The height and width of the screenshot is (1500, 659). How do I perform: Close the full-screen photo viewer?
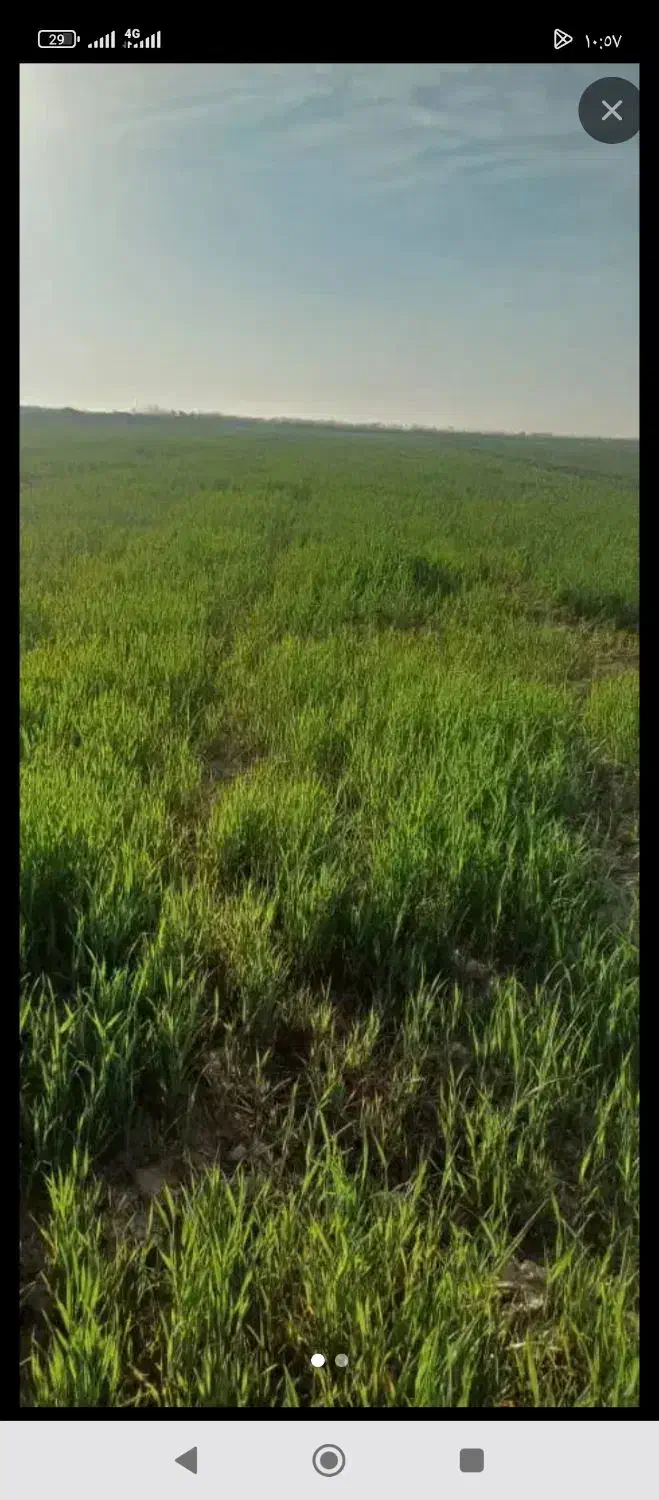coord(611,110)
